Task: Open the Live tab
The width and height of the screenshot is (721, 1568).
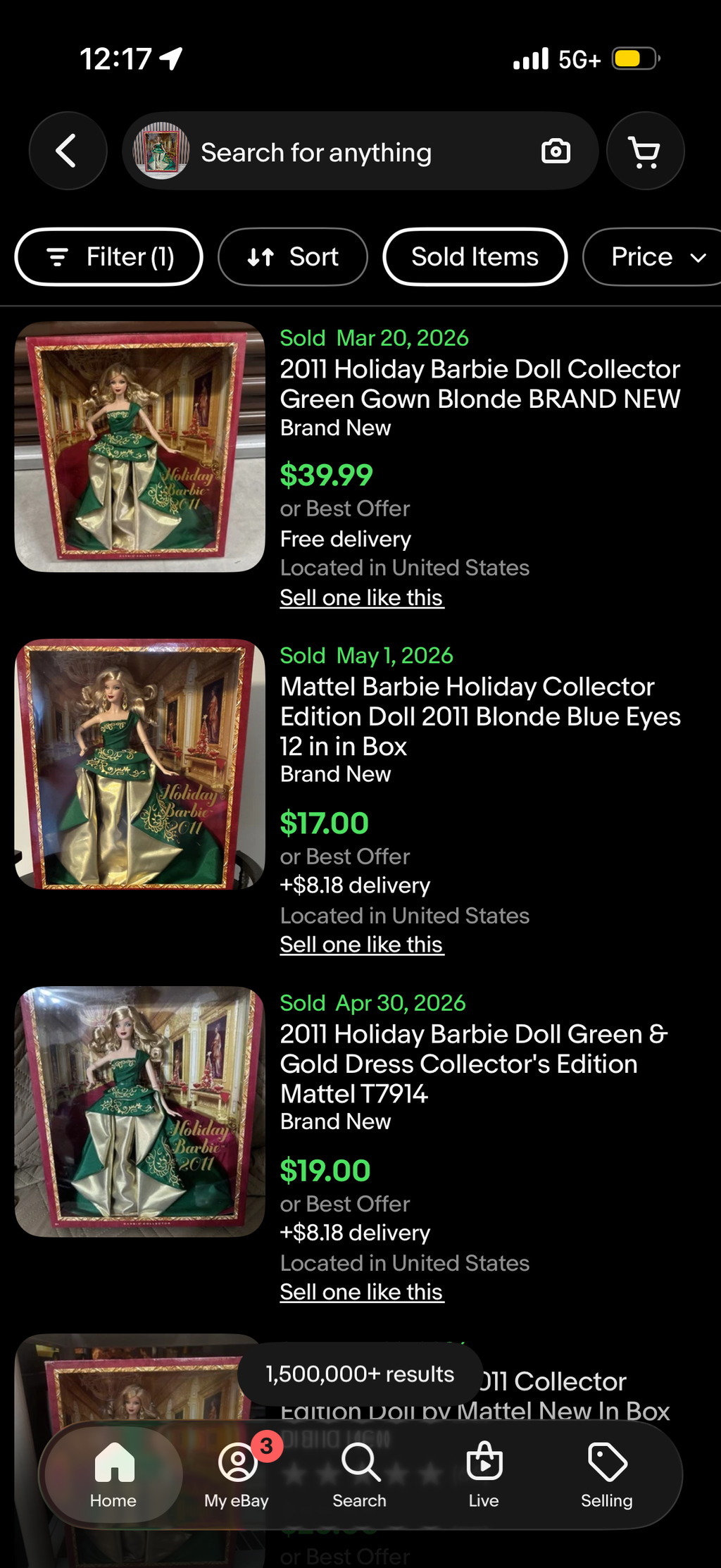Action: (x=484, y=1474)
